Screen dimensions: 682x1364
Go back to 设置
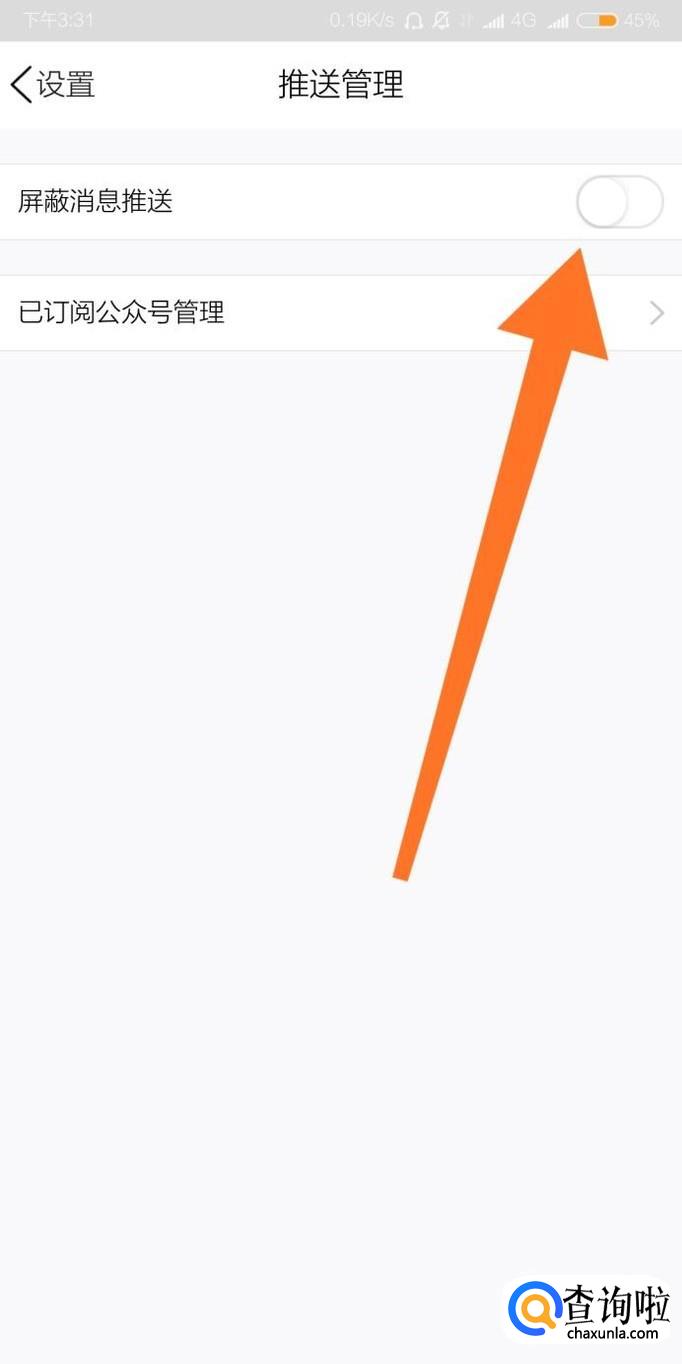coord(52,85)
